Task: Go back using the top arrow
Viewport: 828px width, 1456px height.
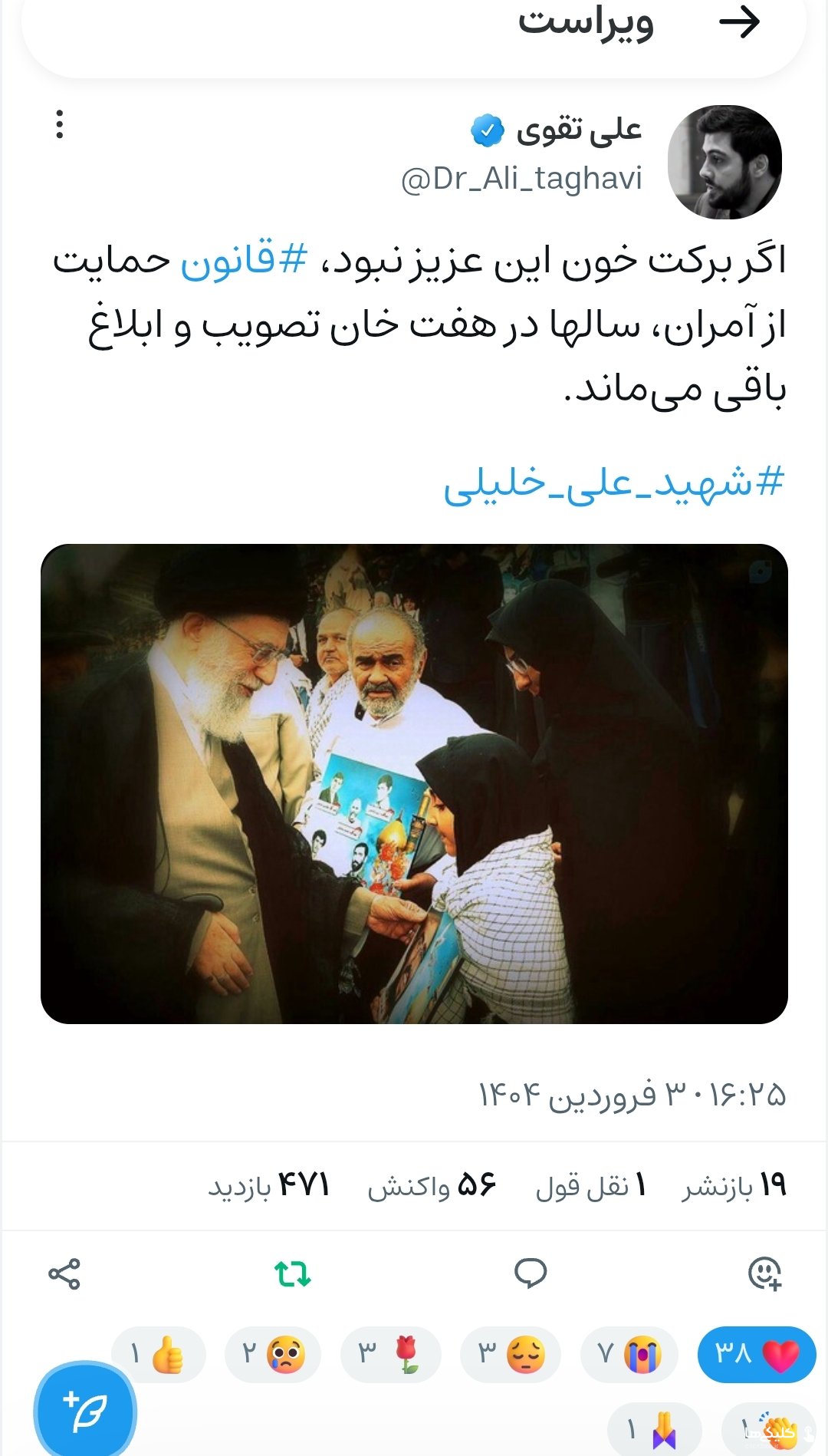Action: pyautogui.click(x=739, y=22)
